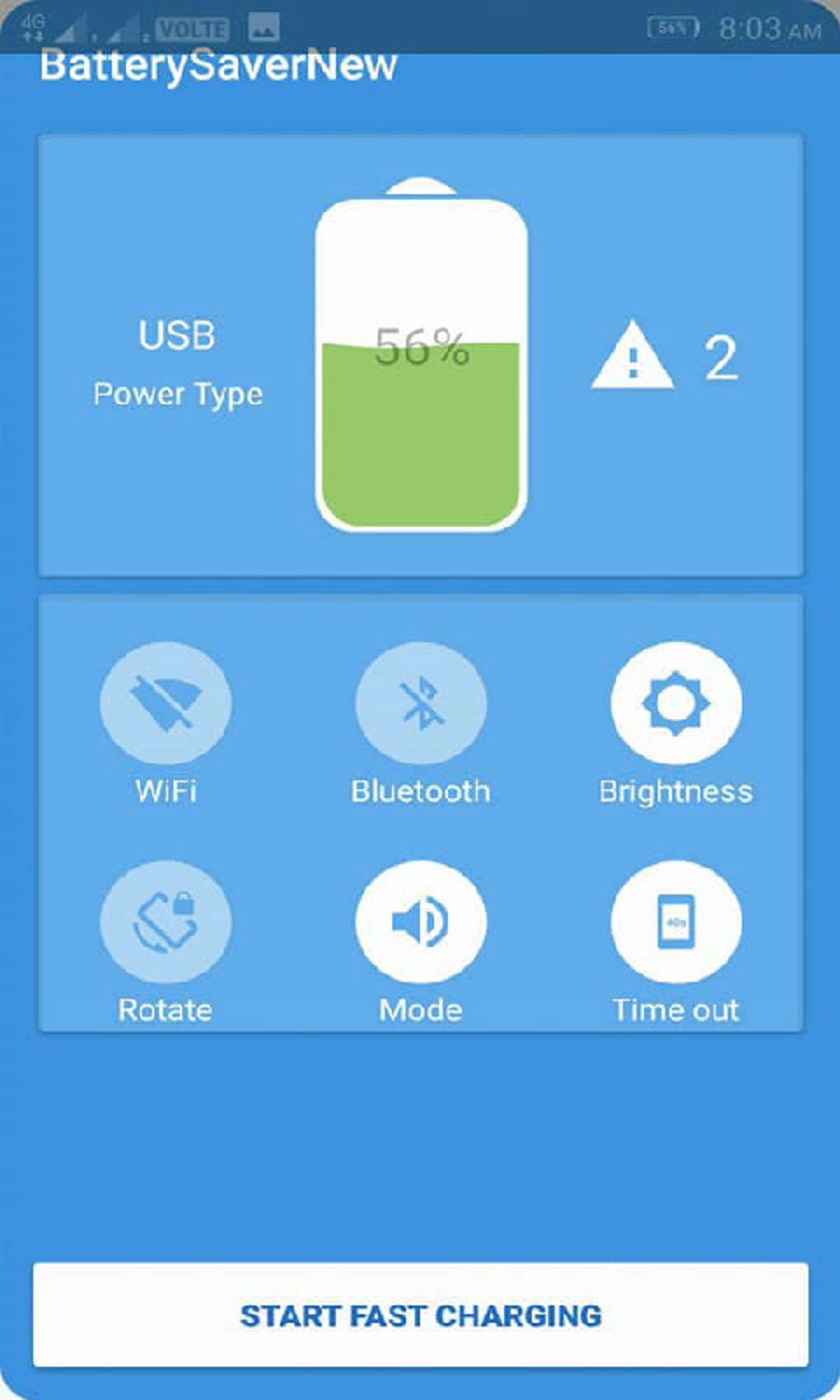Tap the battery icon in status bar

[675, 27]
